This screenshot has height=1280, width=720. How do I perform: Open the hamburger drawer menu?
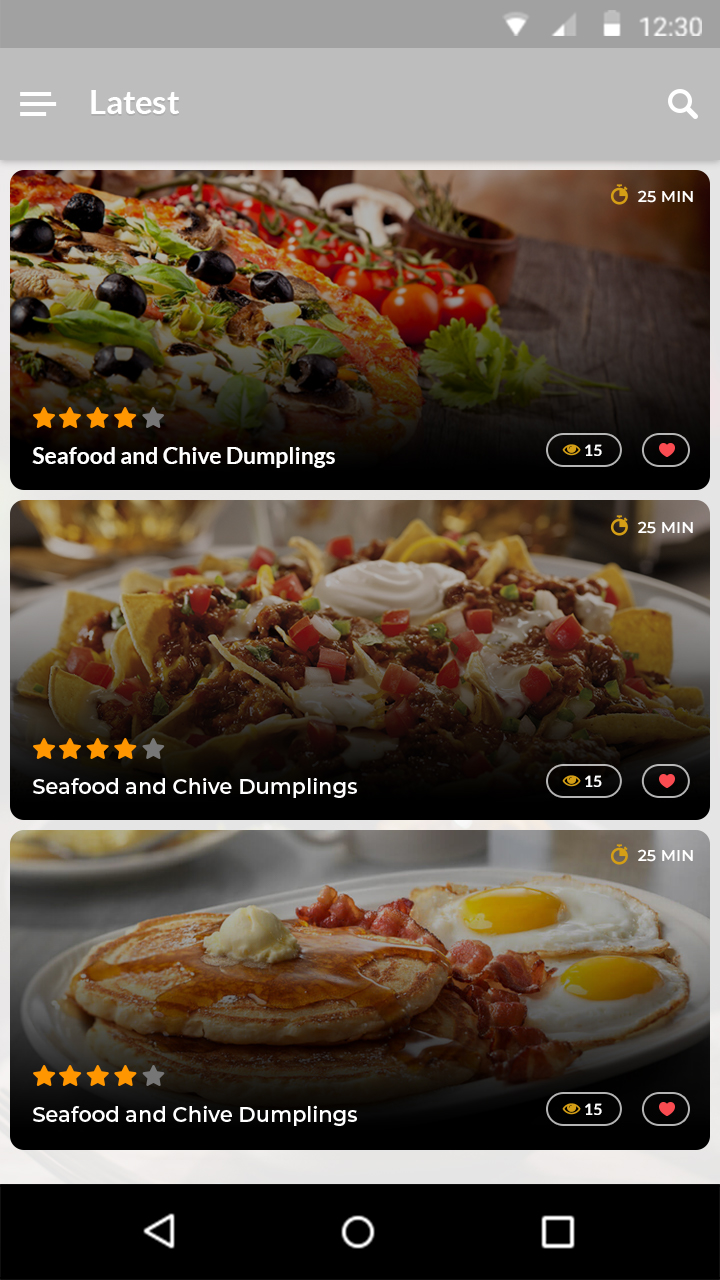(x=38, y=103)
